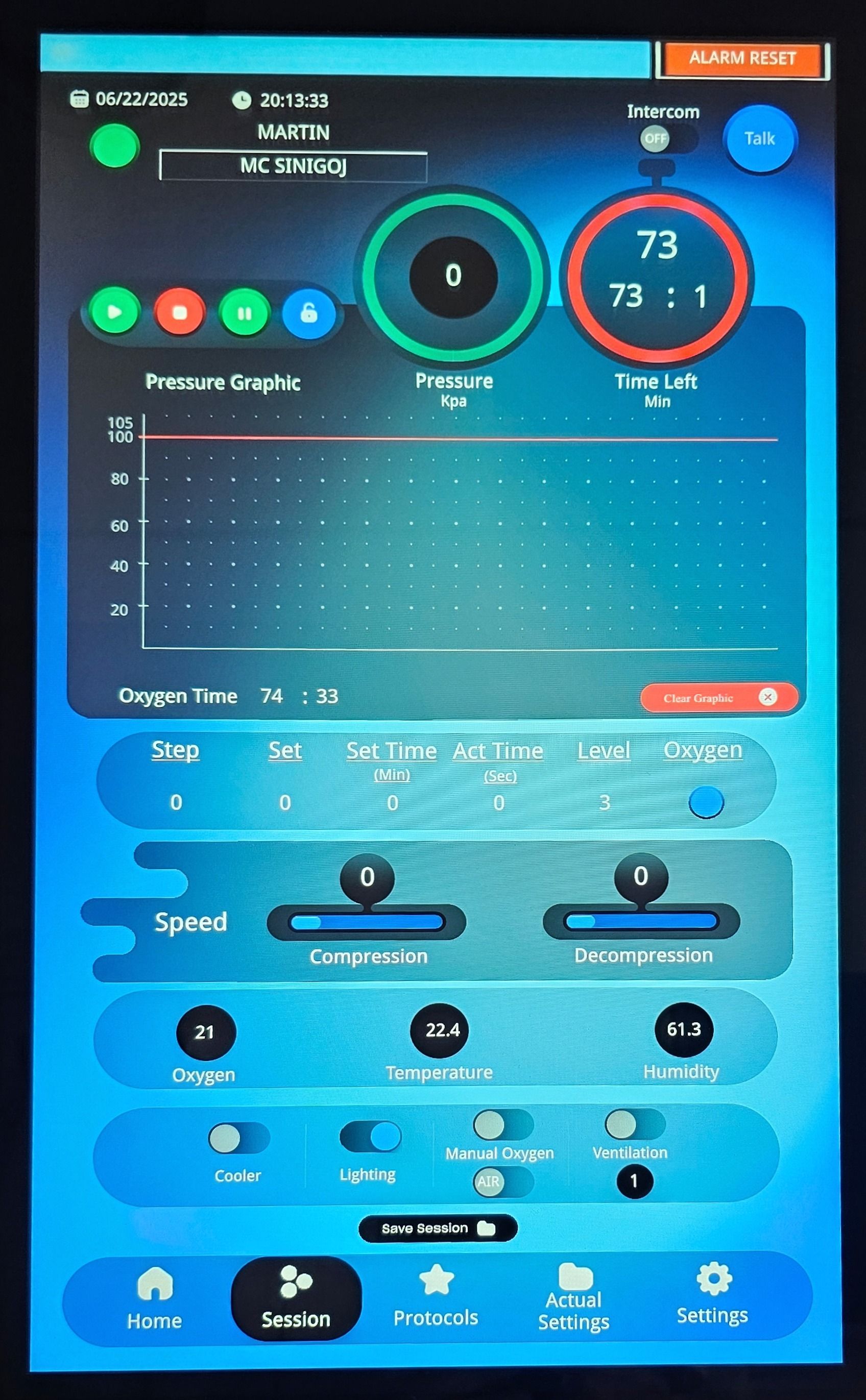Edit the MC SINIGOJ name field
866x1400 pixels.
click(x=293, y=166)
